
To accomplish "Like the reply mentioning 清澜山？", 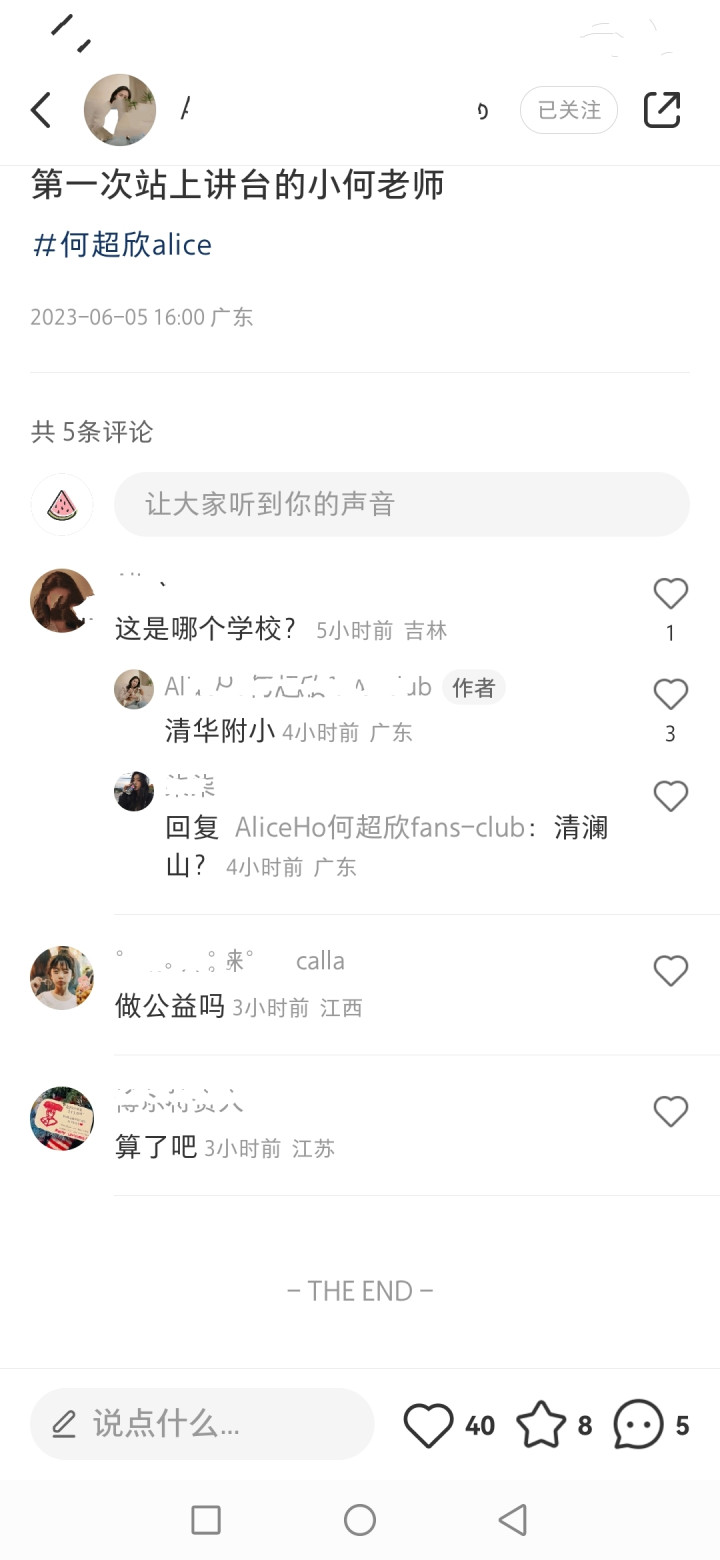I will point(670,796).
